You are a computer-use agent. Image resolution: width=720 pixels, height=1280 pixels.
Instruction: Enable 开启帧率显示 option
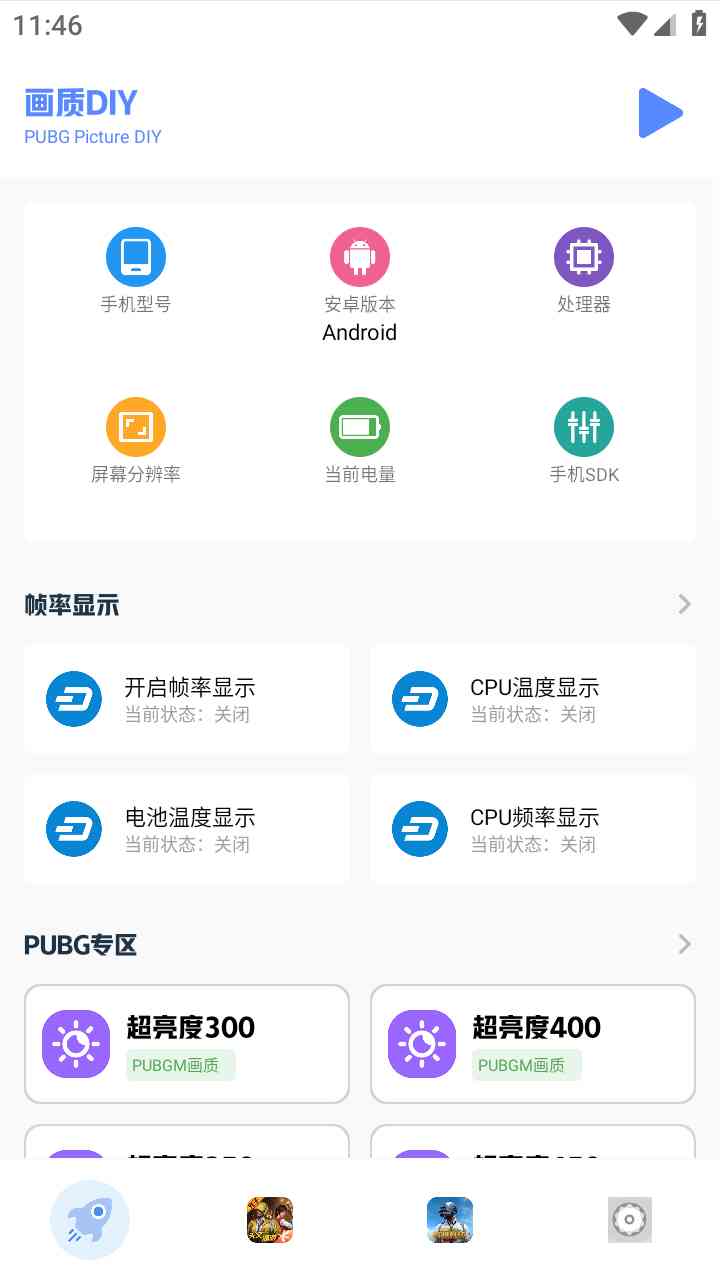(187, 698)
